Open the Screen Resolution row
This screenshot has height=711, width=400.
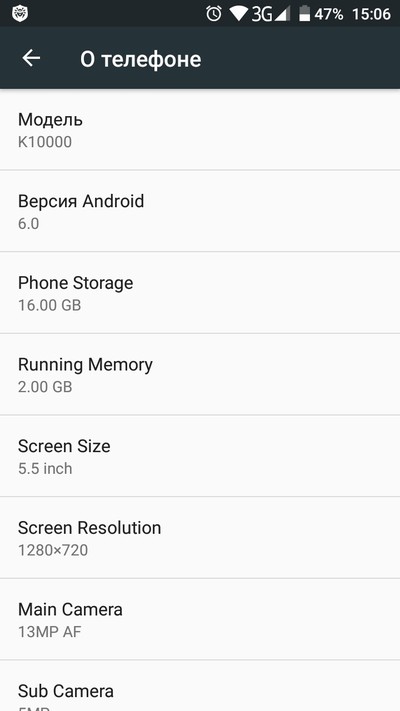[x=200, y=537]
